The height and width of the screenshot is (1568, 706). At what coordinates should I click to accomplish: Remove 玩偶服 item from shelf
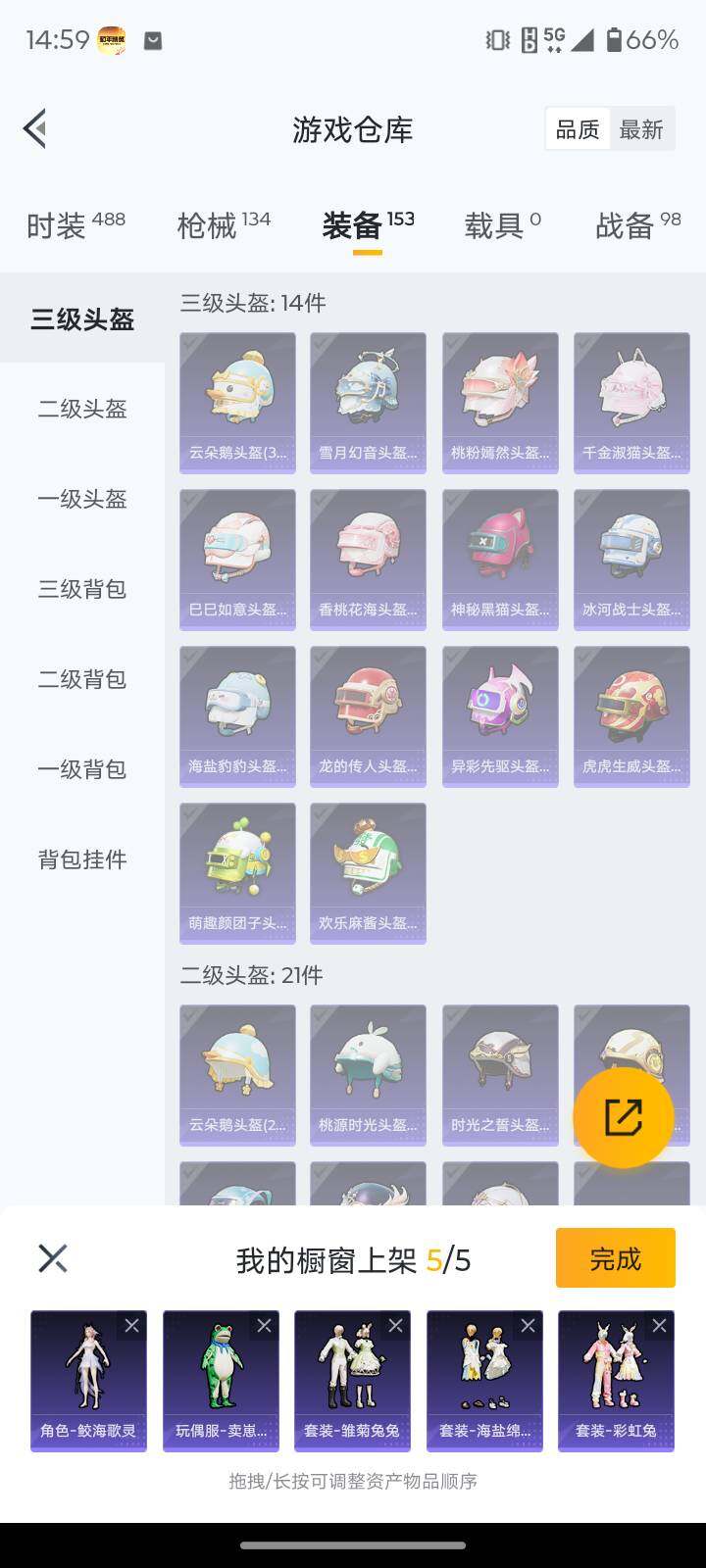265,1325
